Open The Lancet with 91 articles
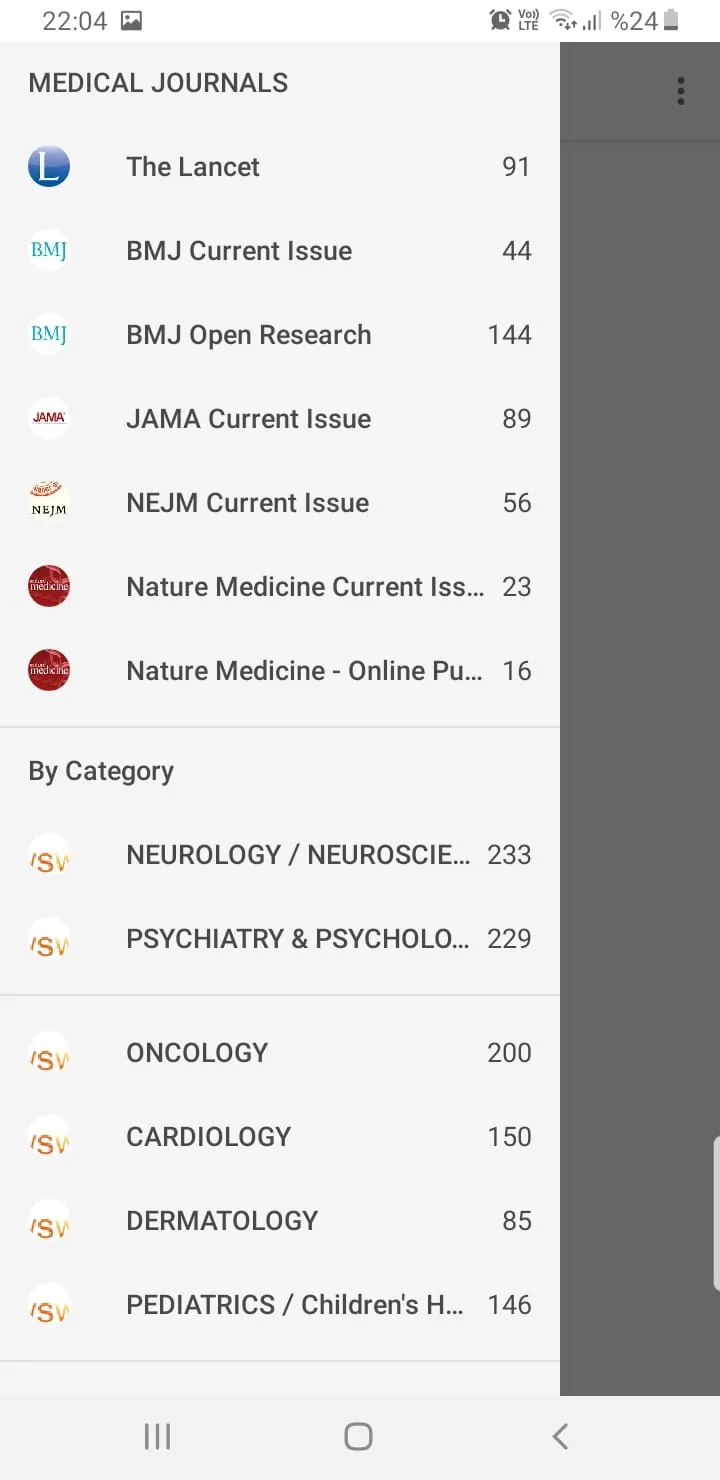This screenshot has width=720, height=1480. [x=280, y=166]
